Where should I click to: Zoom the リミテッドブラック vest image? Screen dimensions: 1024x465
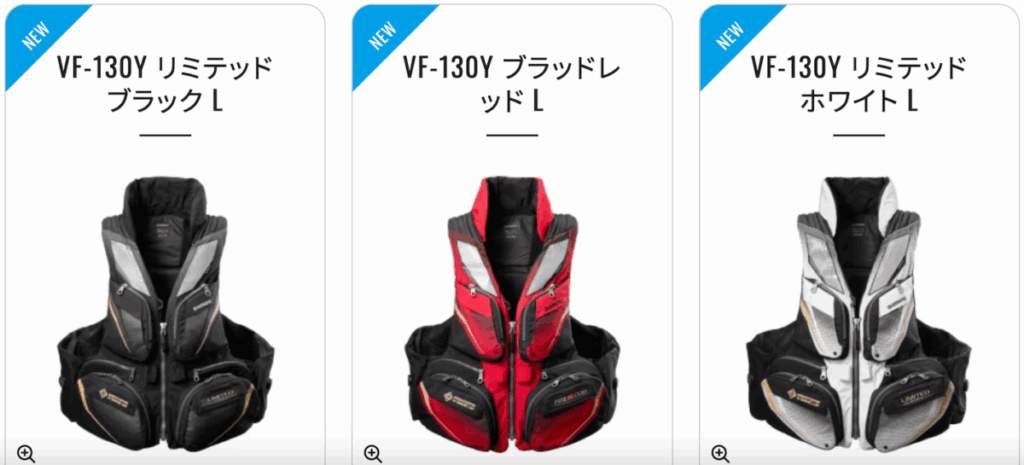tap(26, 453)
